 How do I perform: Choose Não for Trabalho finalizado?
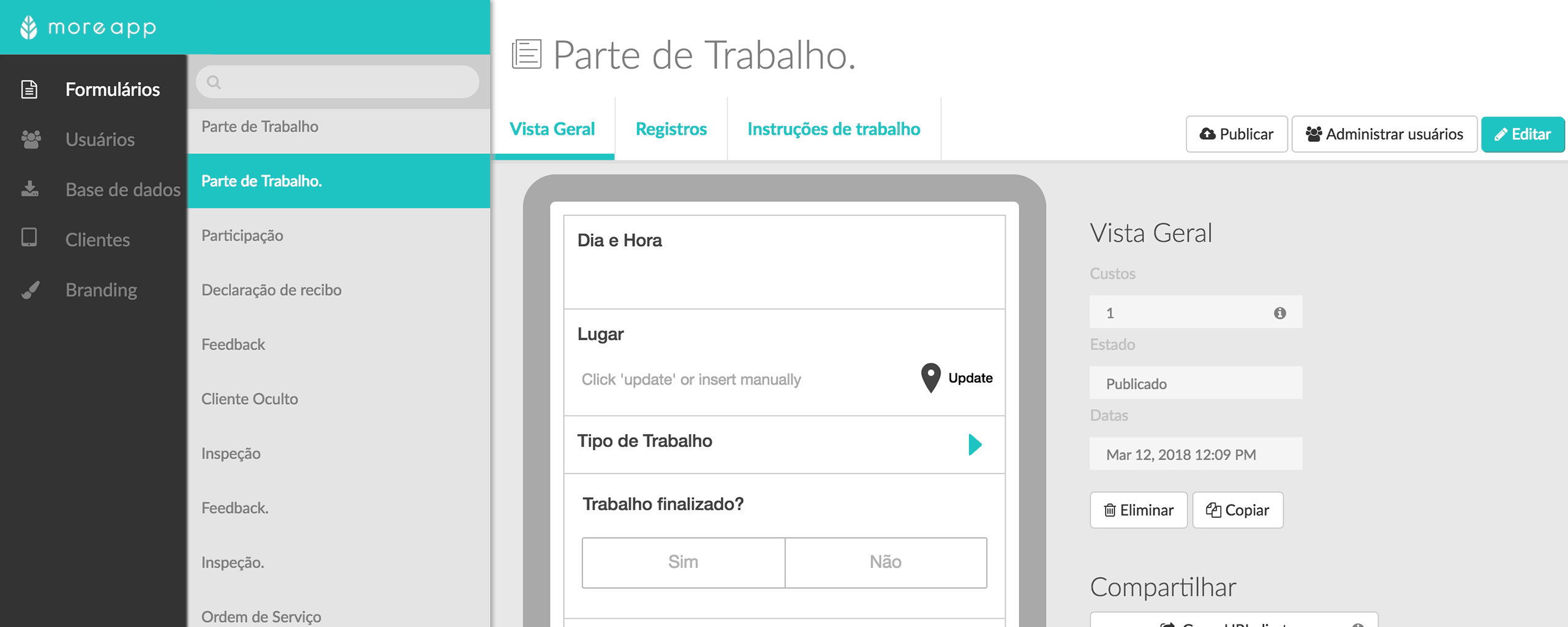point(885,562)
